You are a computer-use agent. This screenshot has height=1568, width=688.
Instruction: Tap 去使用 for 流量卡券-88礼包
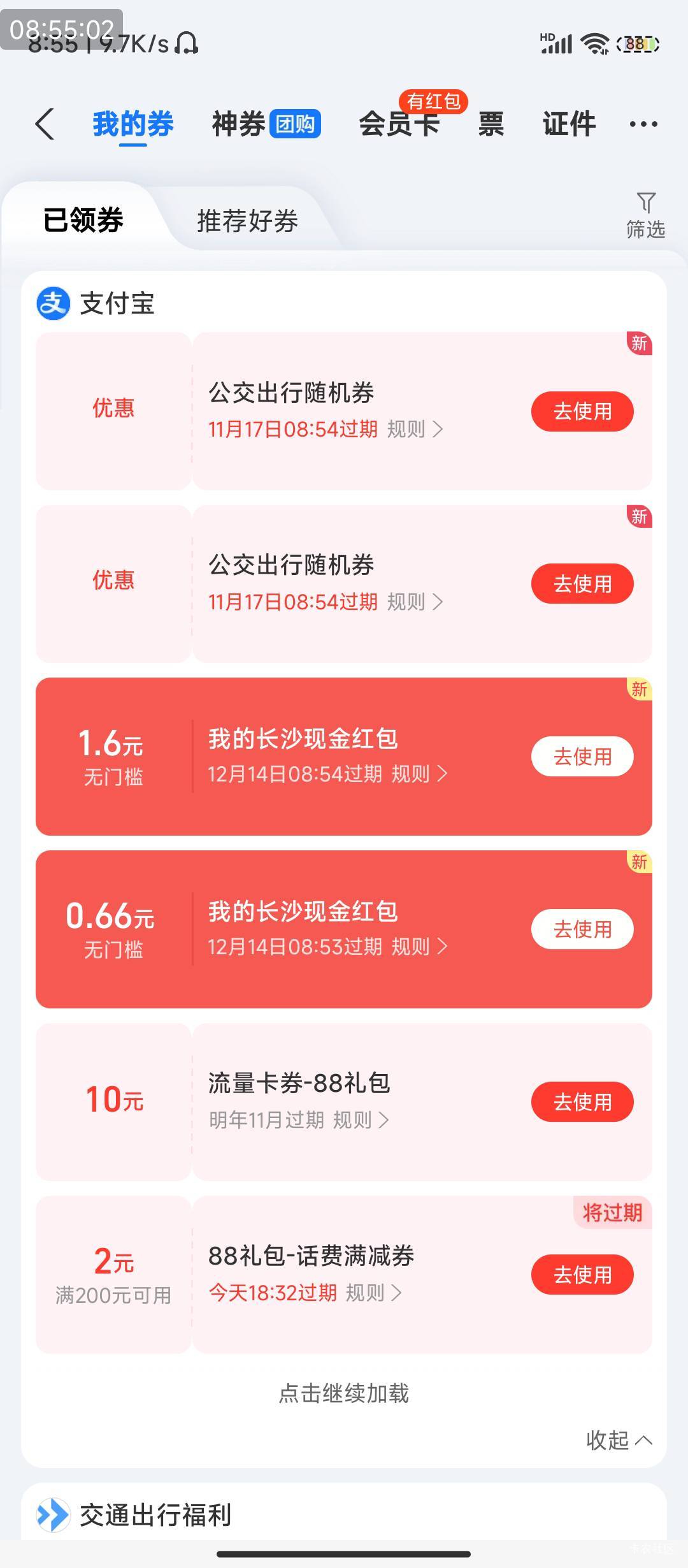[x=582, y=1101]
